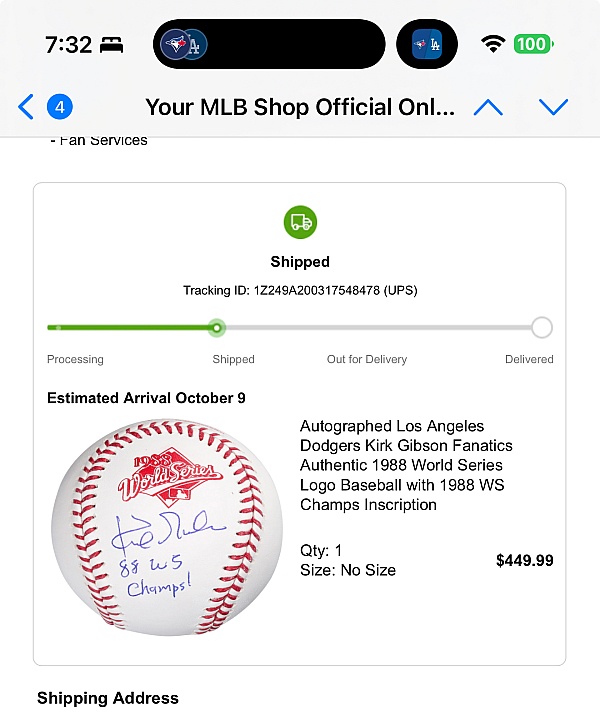This screenshot has height=725, width=600.
Task: Open the Dynamic Island live score activity
Action: (x=268, y=45)
